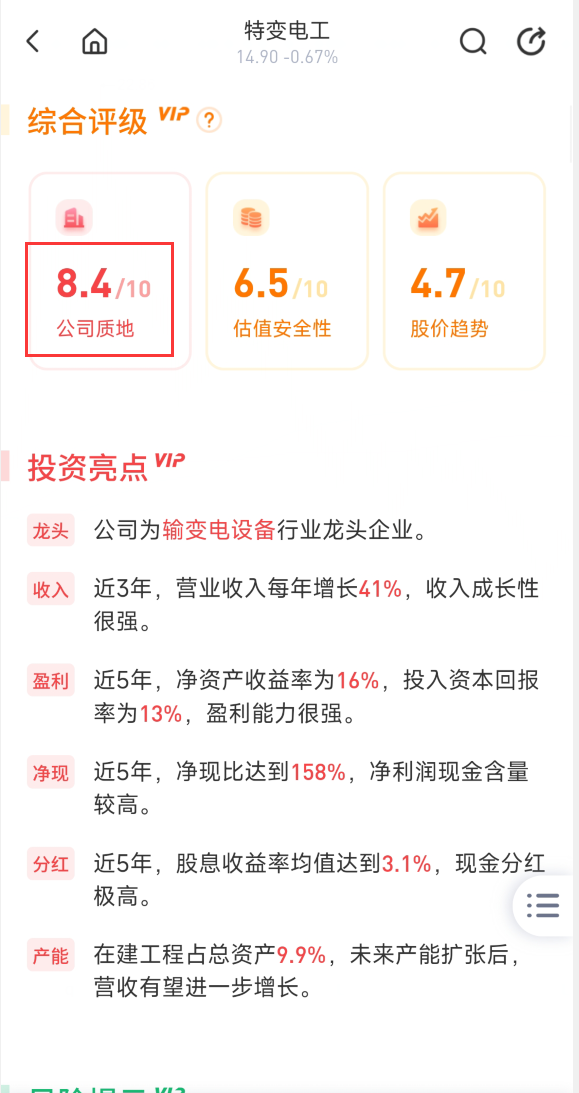This screenshot has width=579, height=1093.
Task: Open the home icon in header
Action: coord(95,42)
